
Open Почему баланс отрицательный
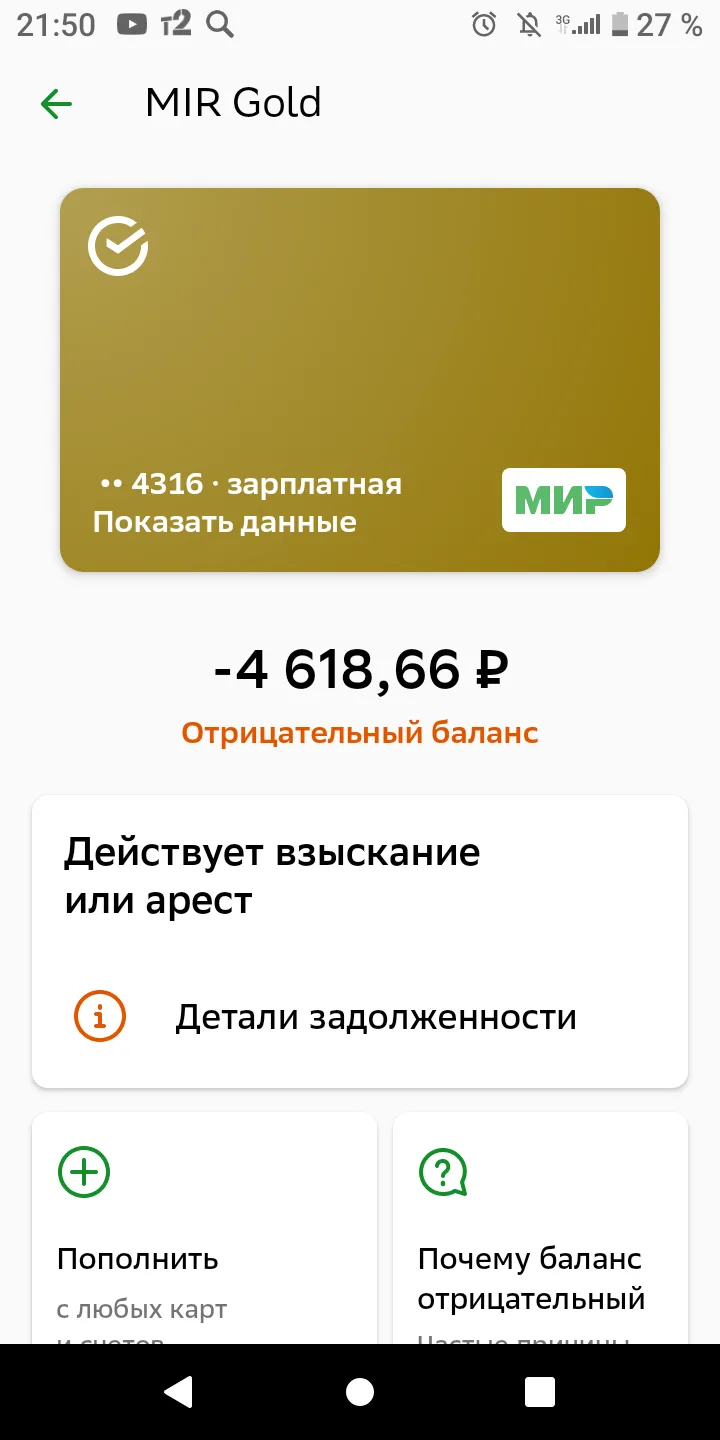540,1228
